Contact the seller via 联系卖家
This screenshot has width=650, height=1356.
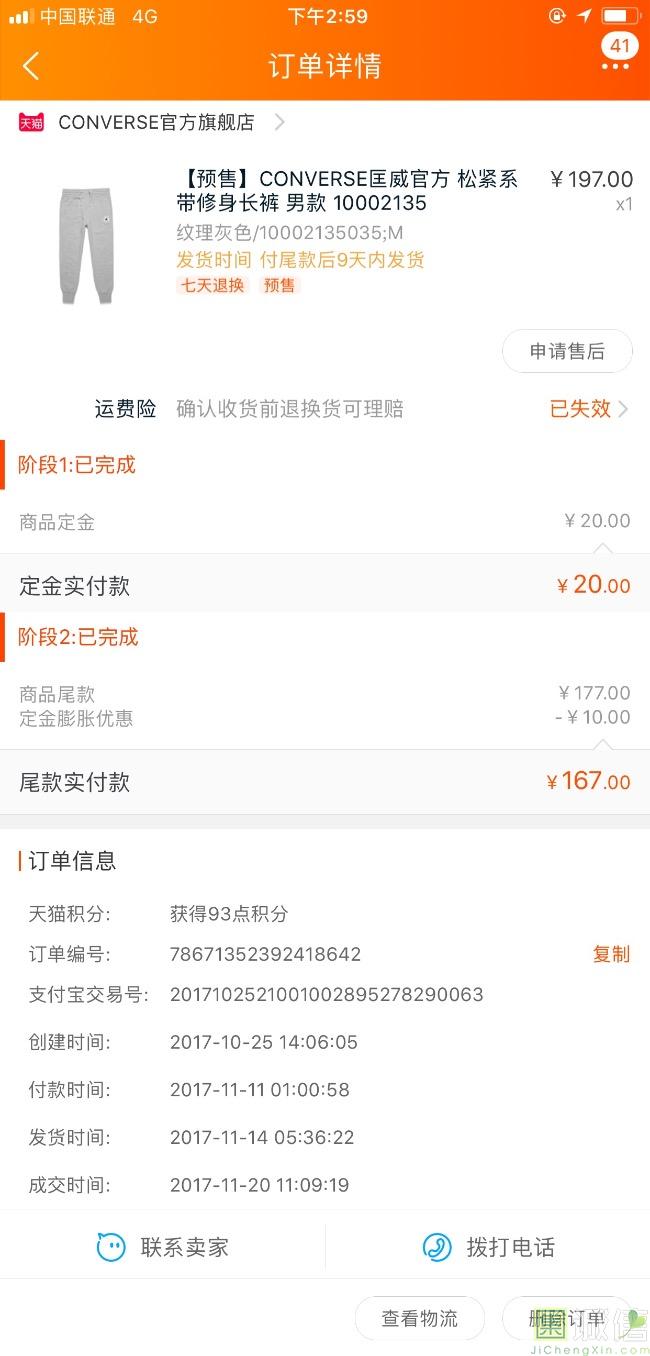coord(163,1247)
